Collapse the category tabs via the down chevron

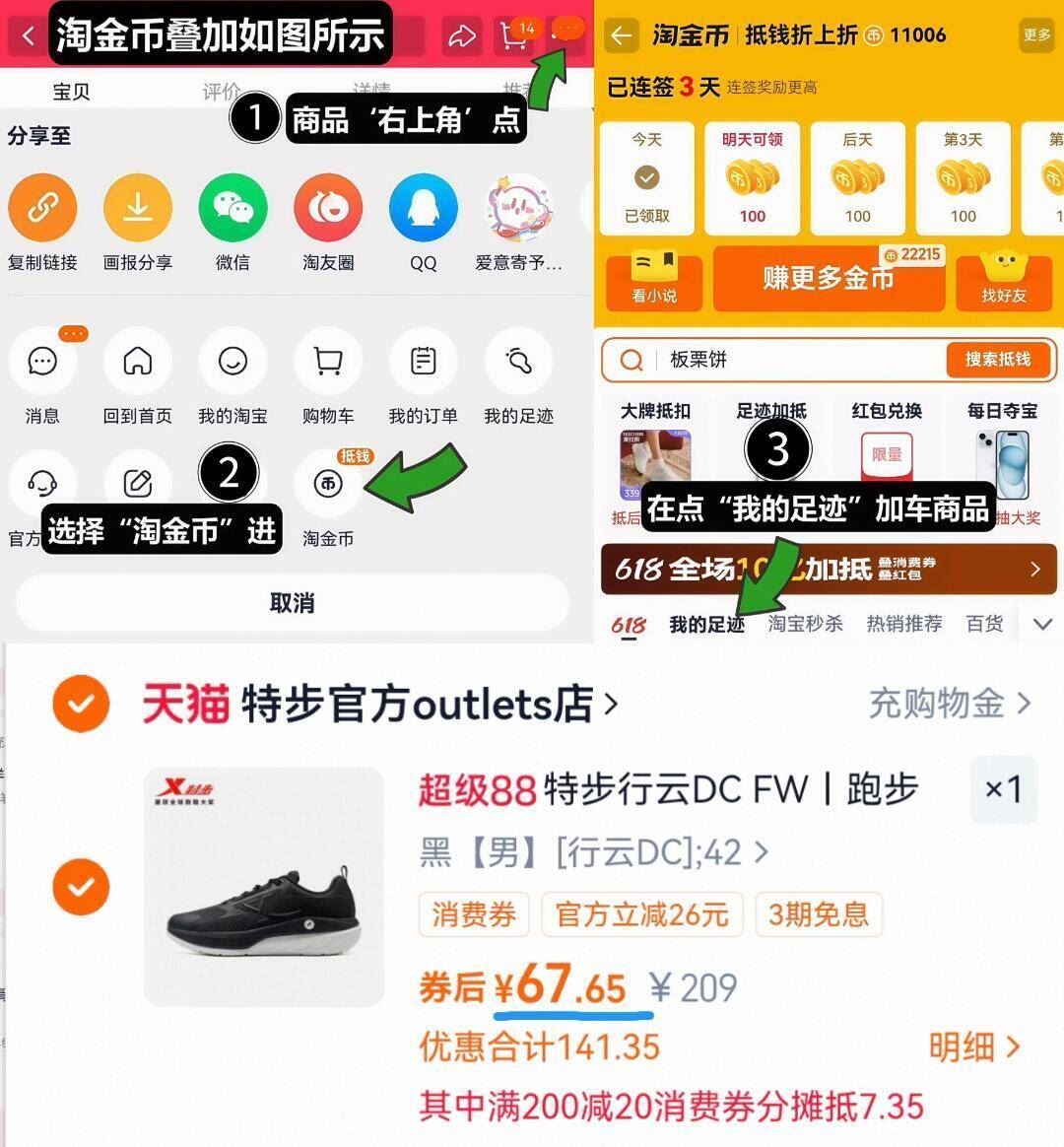click(x=1041, y=623)
